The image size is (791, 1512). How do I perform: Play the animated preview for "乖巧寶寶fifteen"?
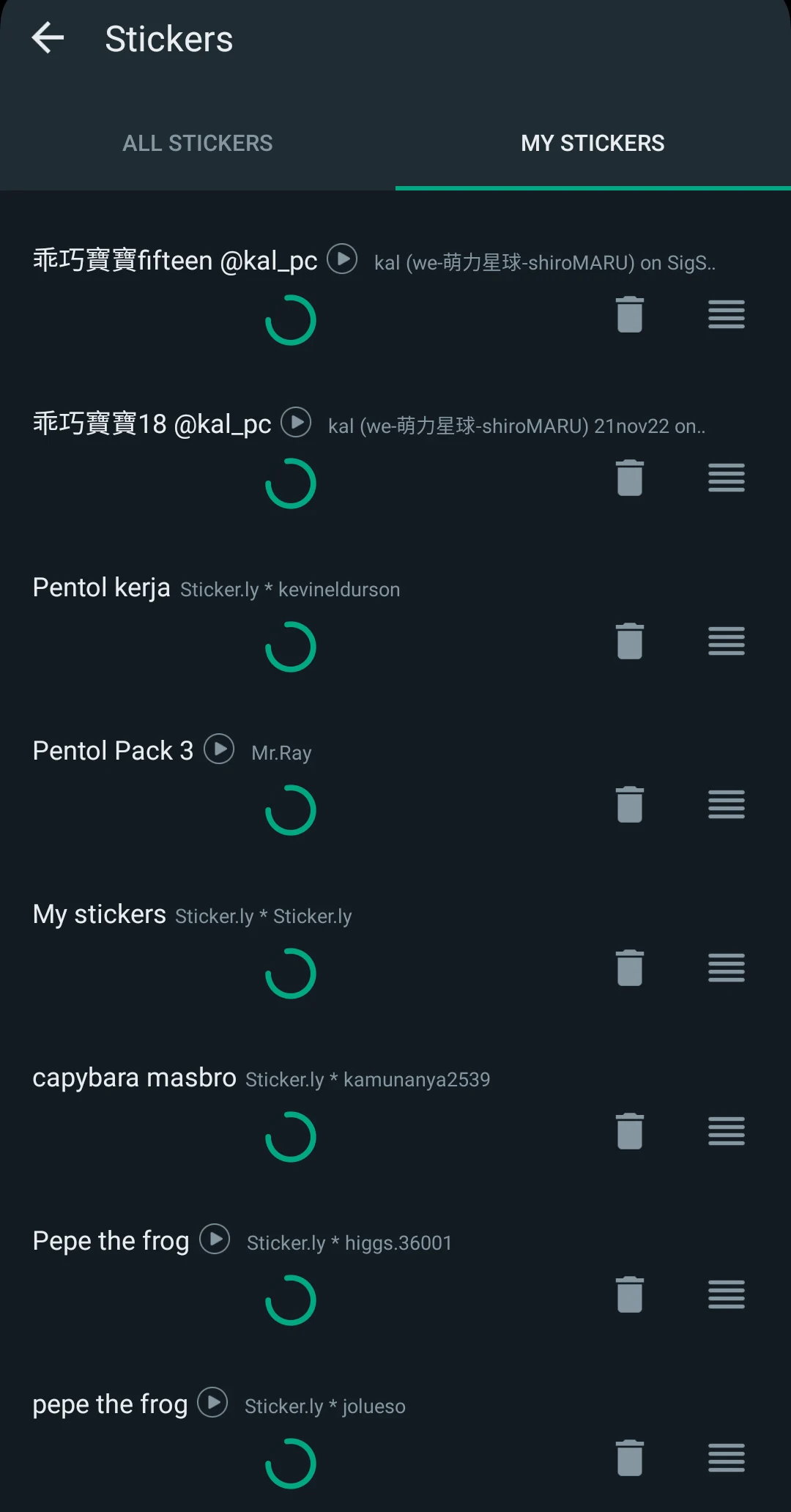coord(341,259)
